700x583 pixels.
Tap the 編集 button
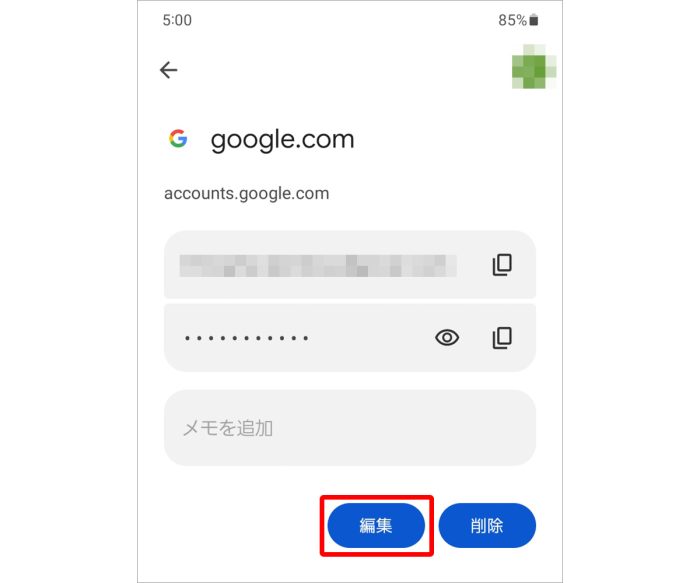376,525
